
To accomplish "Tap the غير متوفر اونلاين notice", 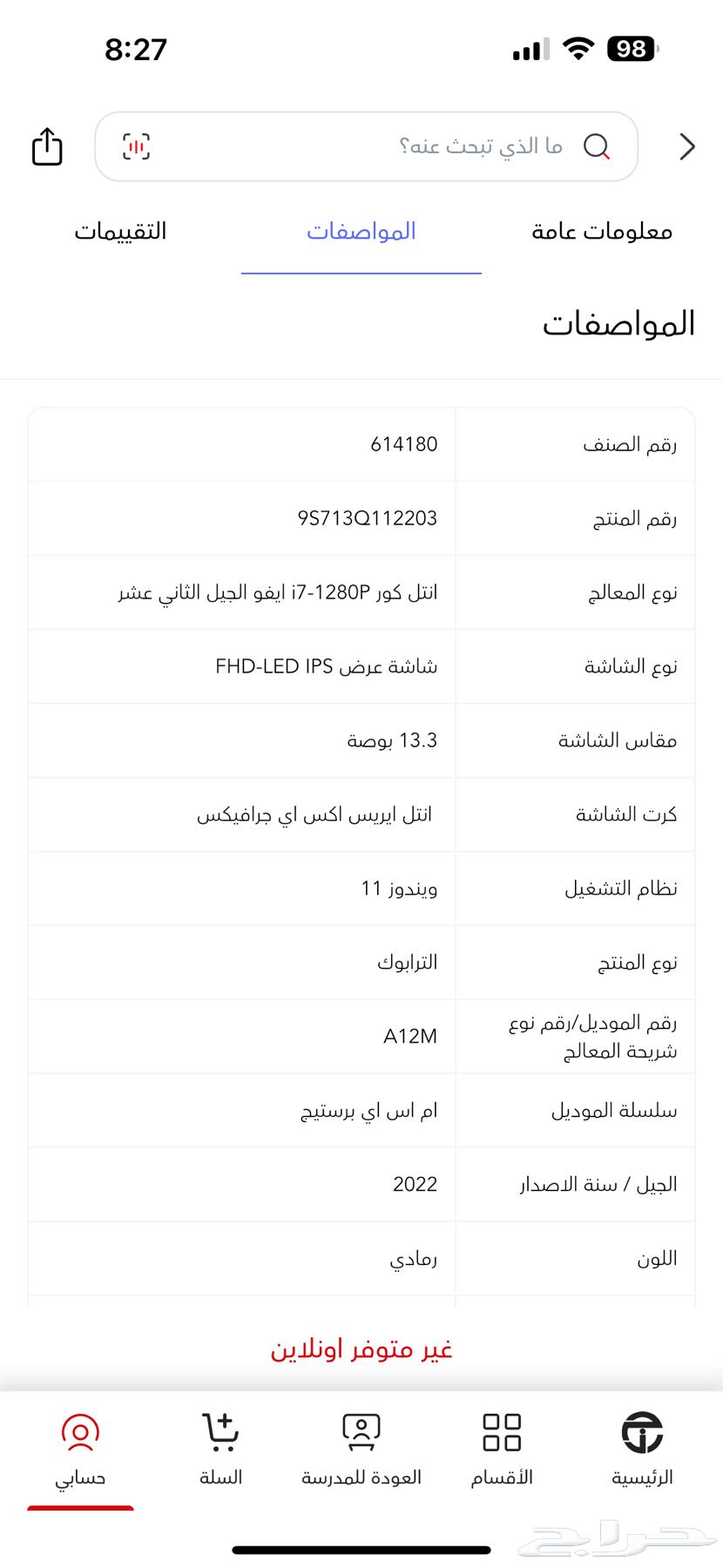I will (361, 1348).
